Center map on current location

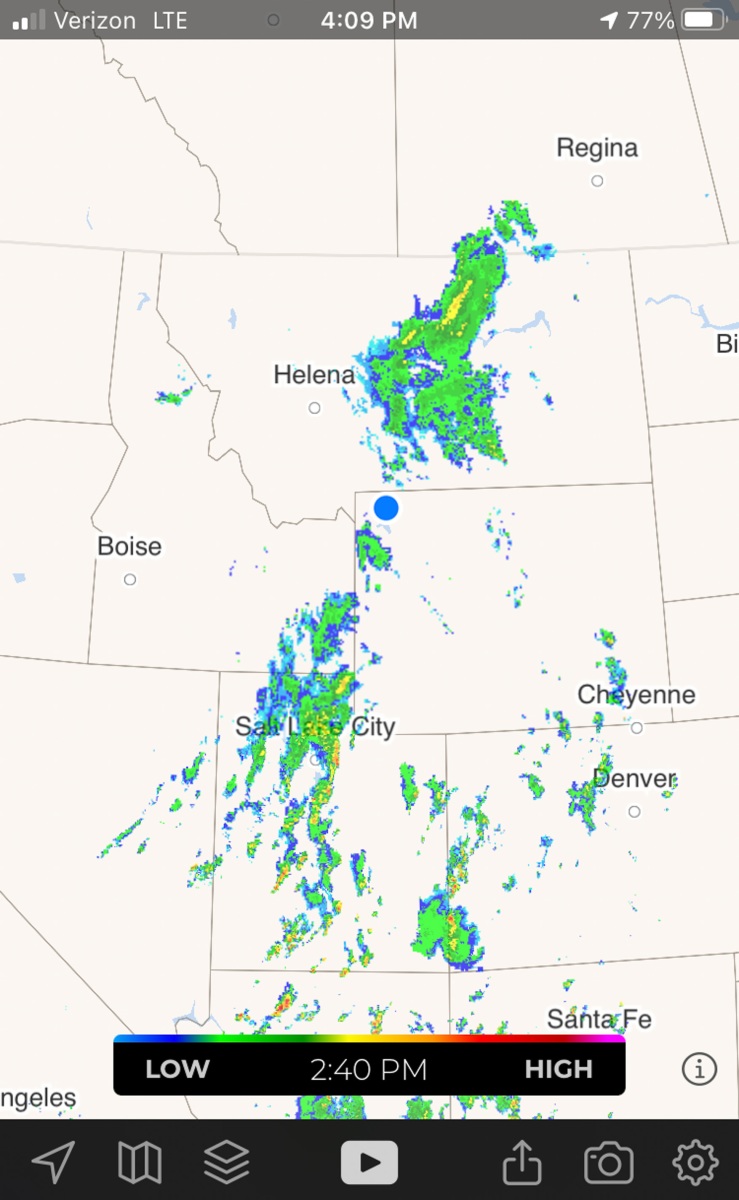(53, 1162)
